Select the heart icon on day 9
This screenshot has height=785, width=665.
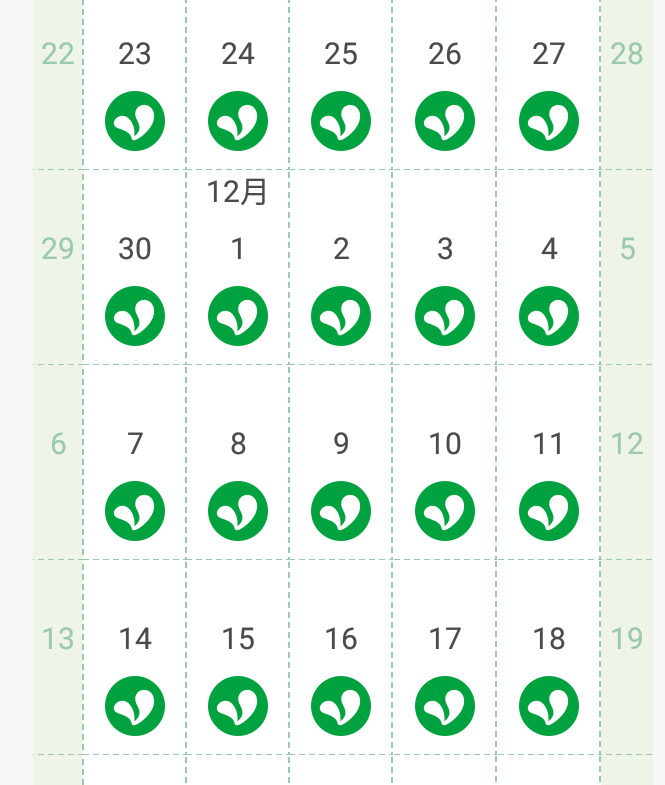pos(341,511)
